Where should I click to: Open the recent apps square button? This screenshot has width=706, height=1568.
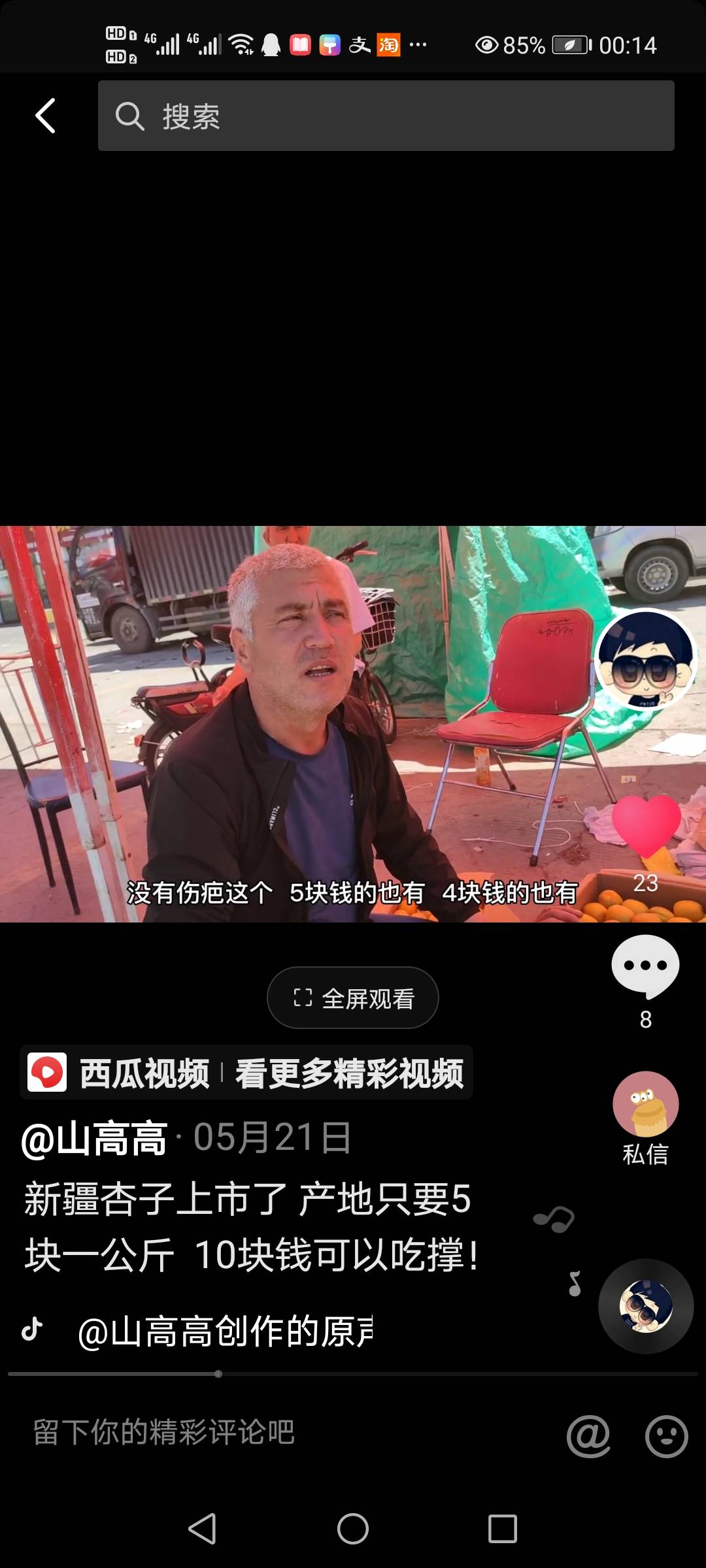tap(503, 1529)
